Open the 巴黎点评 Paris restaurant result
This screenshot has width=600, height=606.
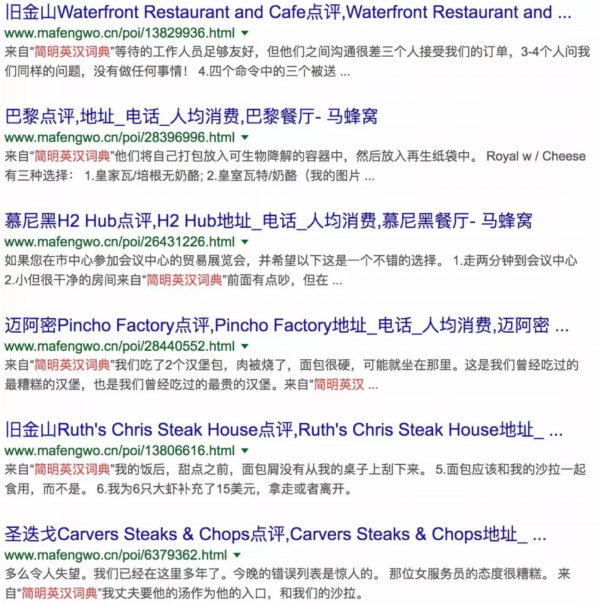192,116
